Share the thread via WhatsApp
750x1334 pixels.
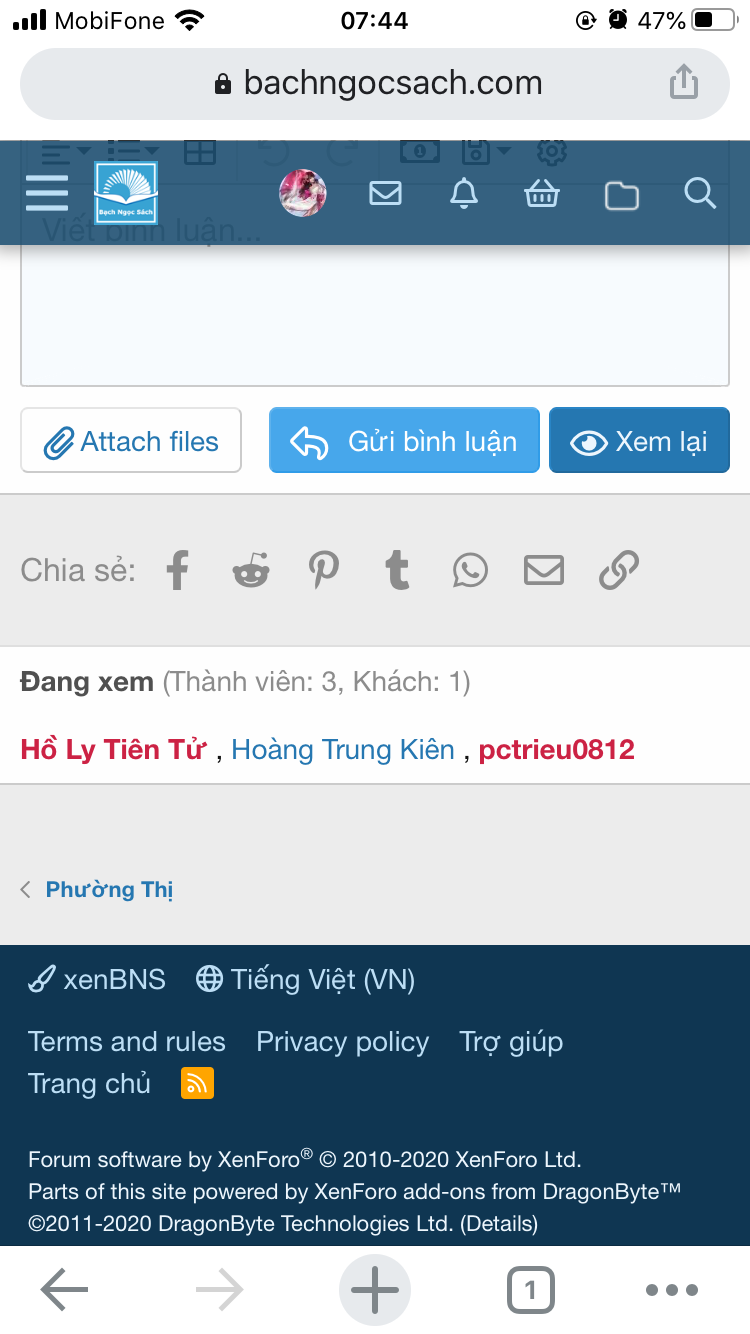470,570
